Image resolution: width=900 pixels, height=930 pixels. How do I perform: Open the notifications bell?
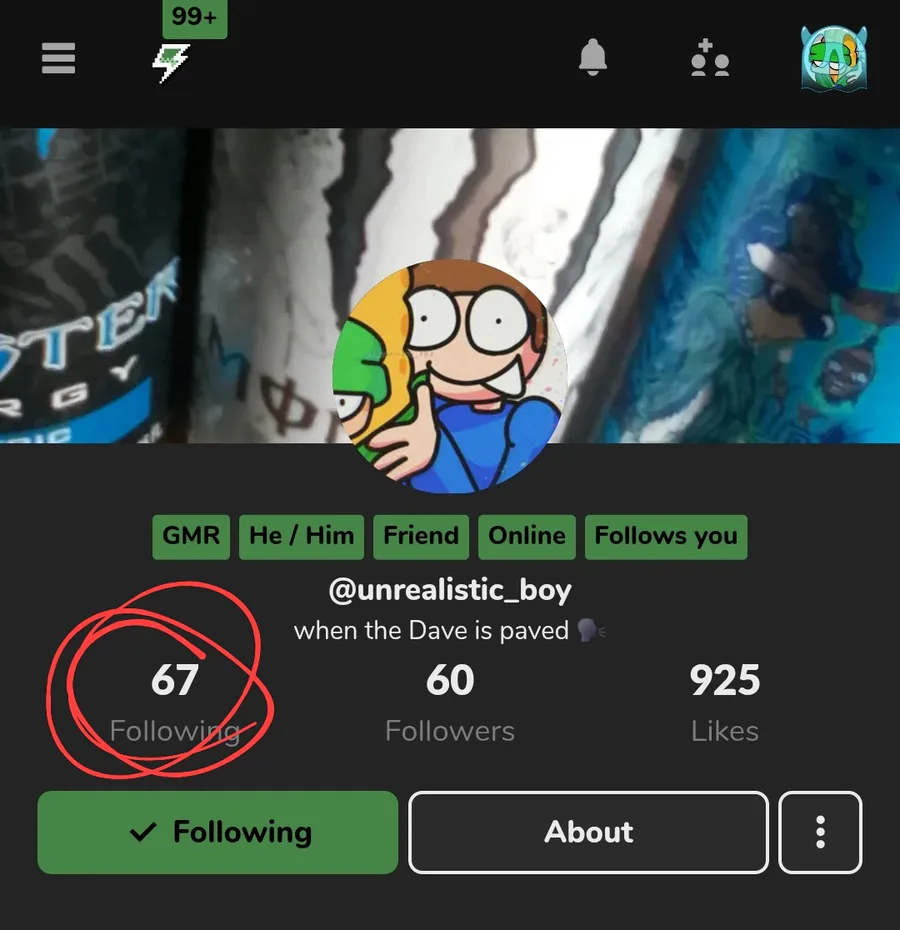pyautogui.click(x=593, y=59)
